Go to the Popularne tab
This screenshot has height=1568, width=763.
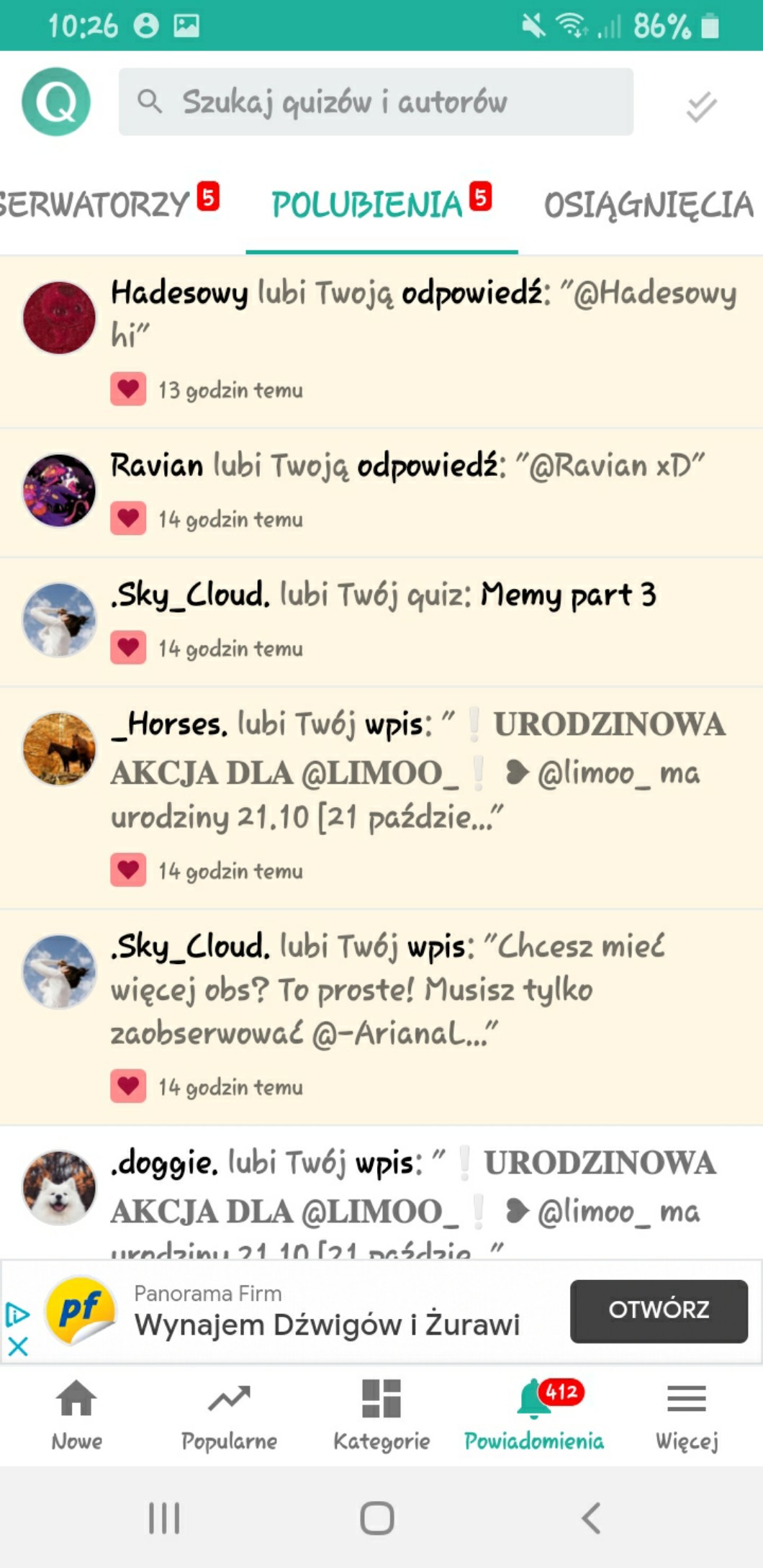tap(229, 1414)
